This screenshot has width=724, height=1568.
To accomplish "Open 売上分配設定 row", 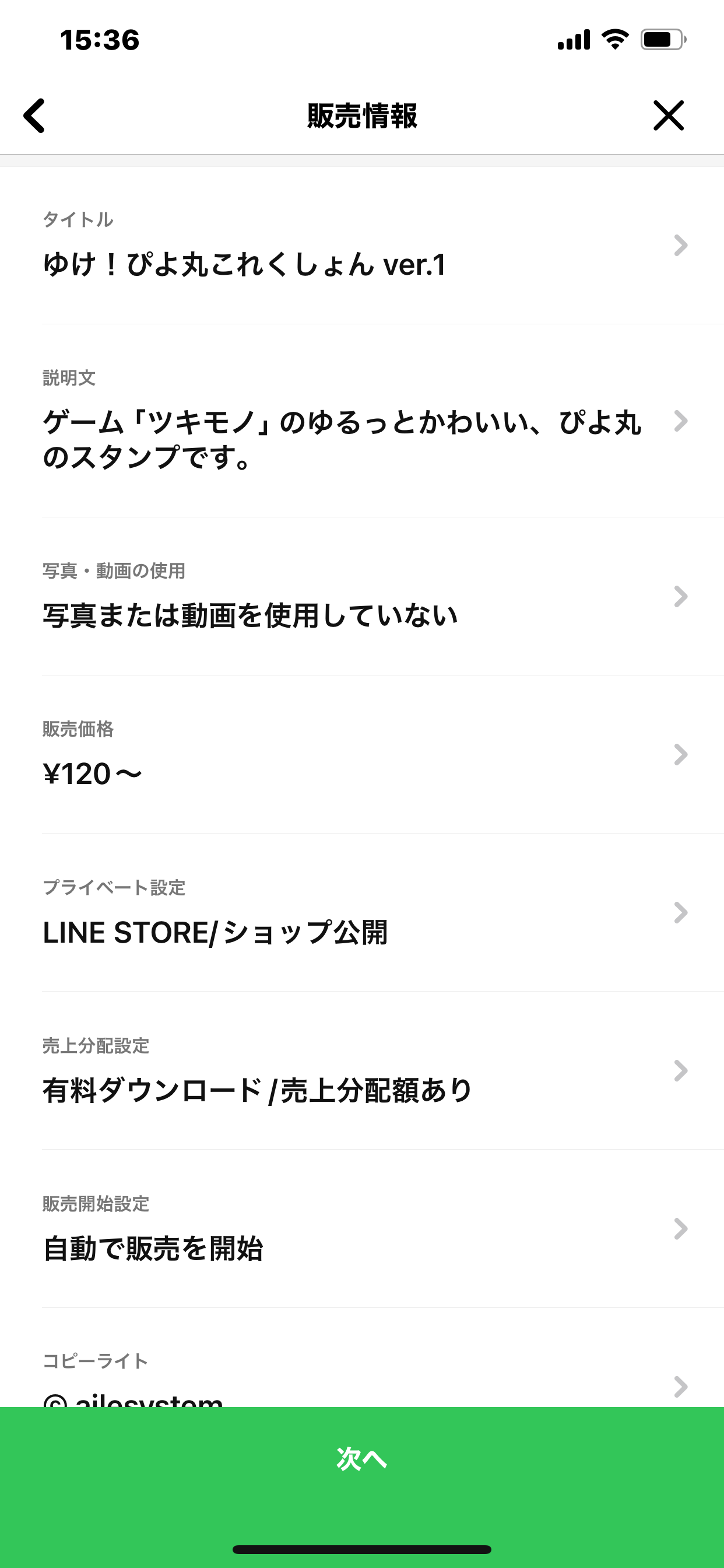I will (x=362, y=1070).
